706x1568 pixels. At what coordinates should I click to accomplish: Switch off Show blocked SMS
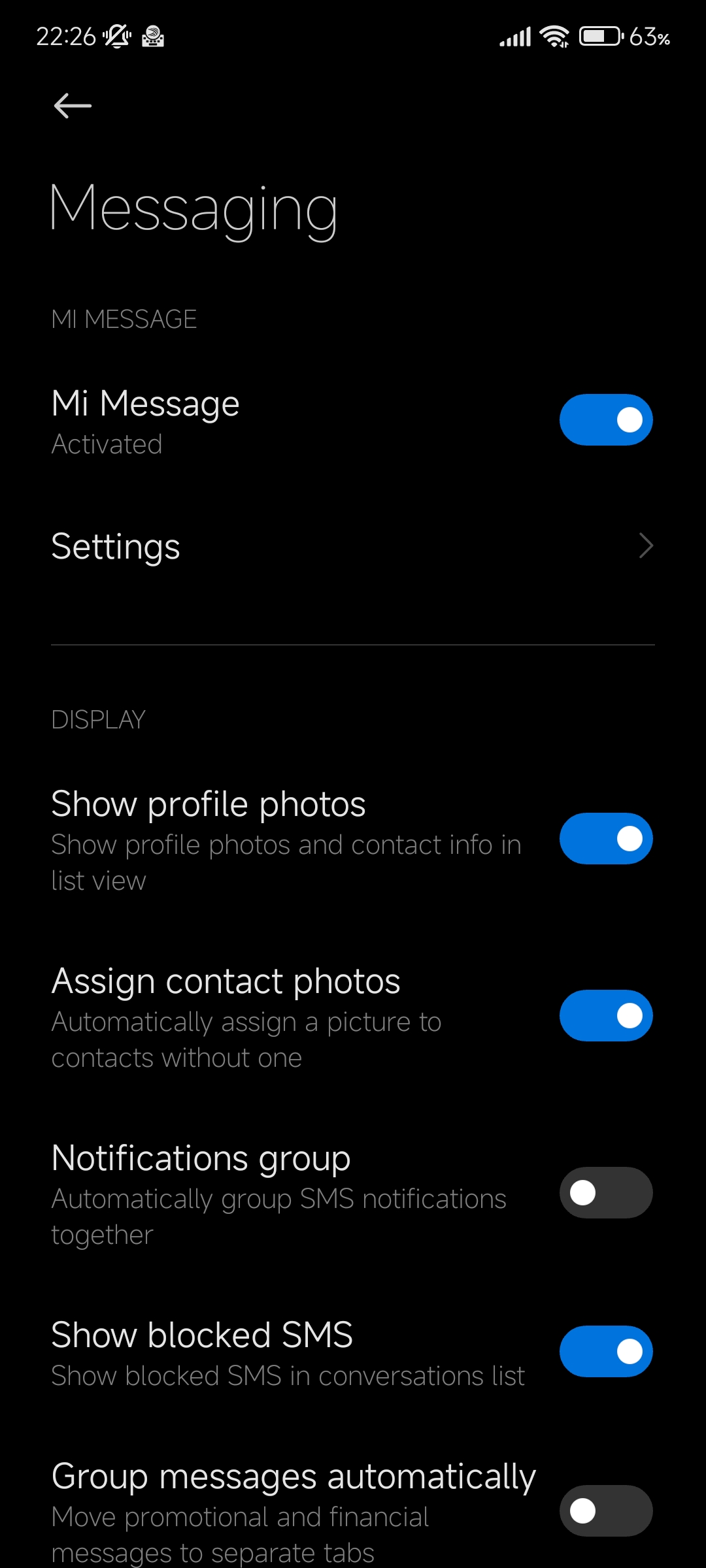point(606,1351)
